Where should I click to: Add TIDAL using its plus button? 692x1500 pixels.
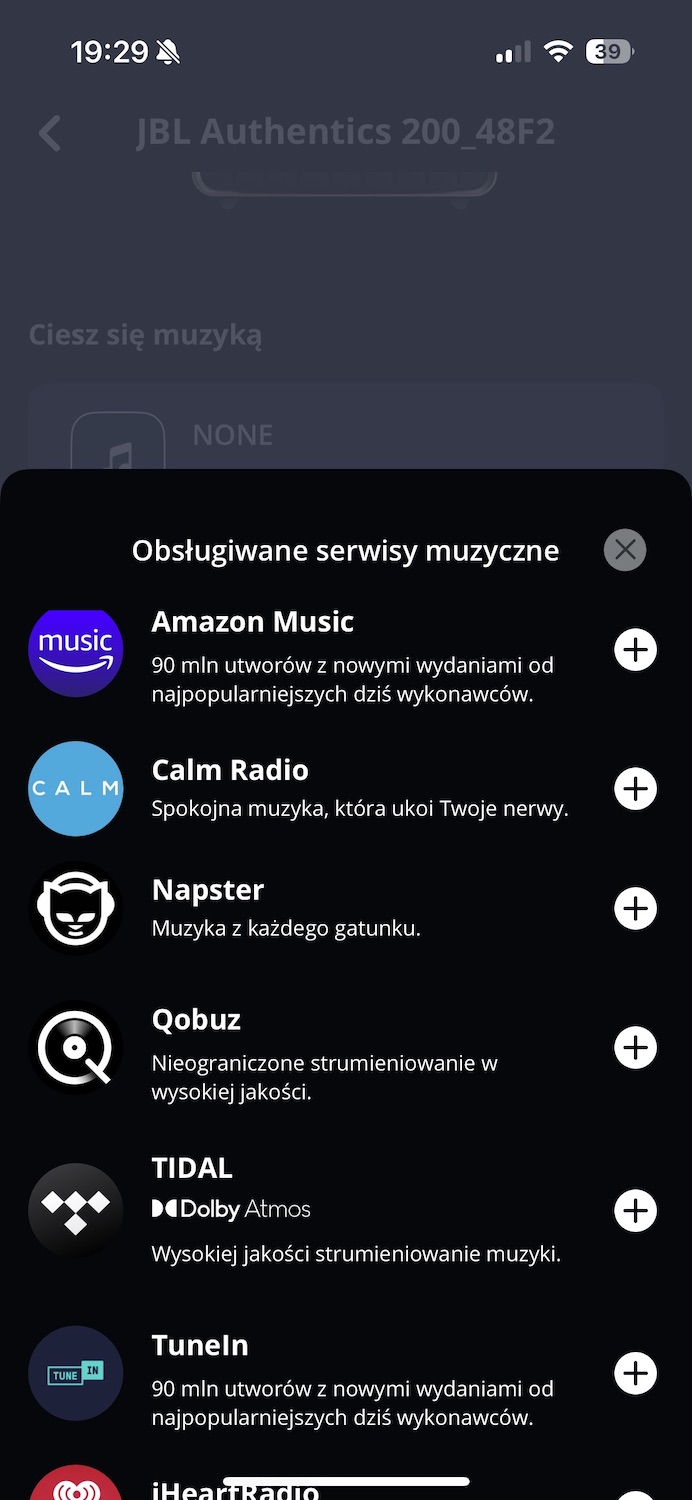[x=635, y=1211]
